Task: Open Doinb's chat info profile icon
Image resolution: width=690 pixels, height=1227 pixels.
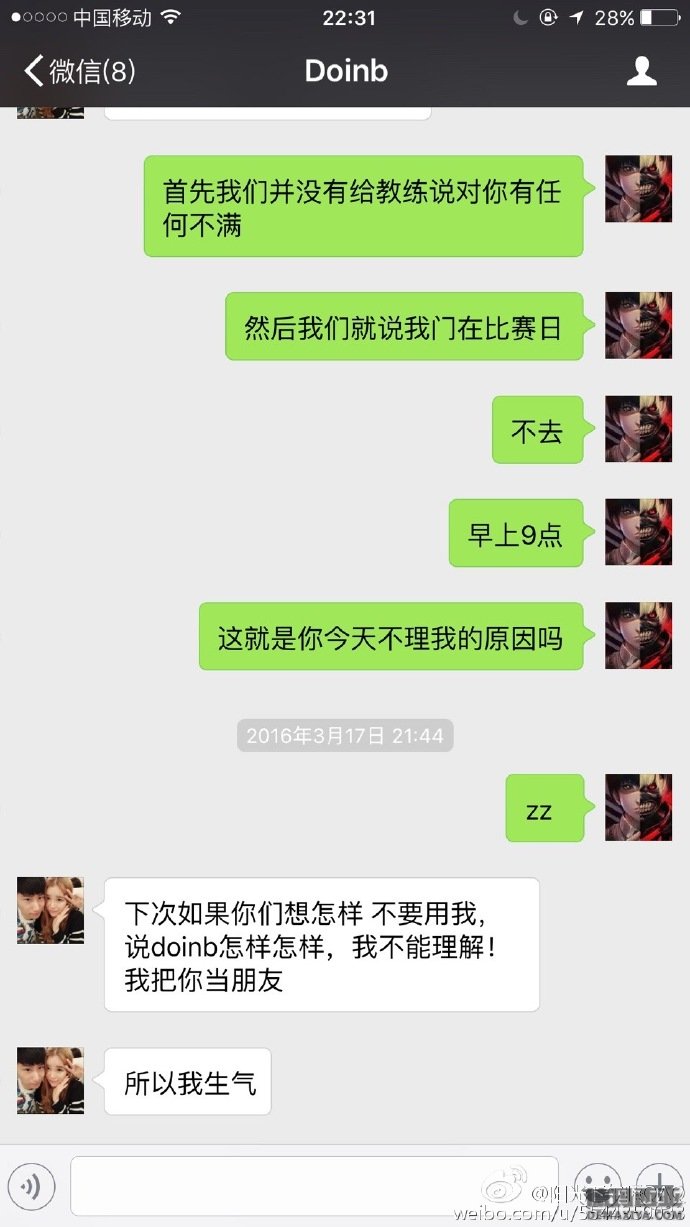Action: tap(641, 71)
